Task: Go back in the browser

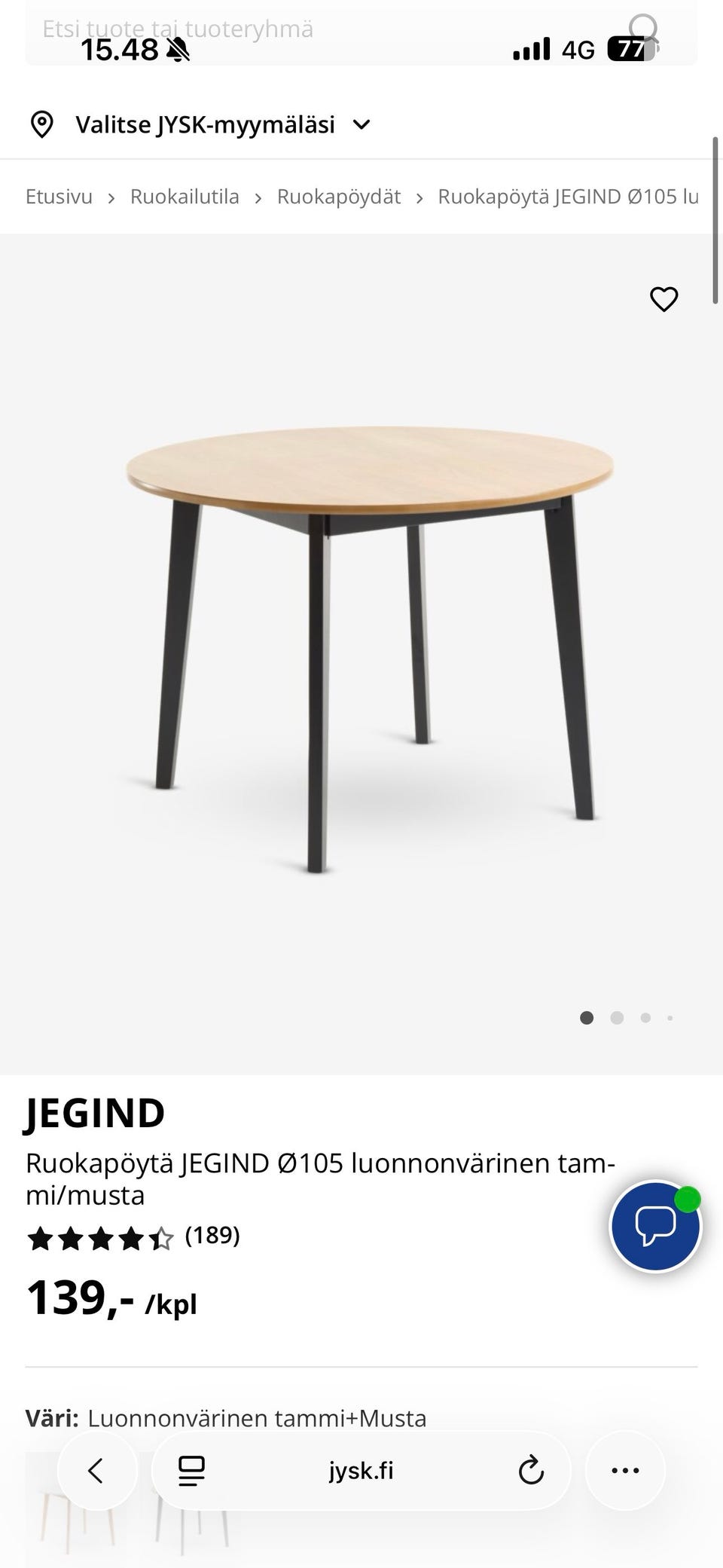Action: pyautogui.click(x=96, y=1470)
